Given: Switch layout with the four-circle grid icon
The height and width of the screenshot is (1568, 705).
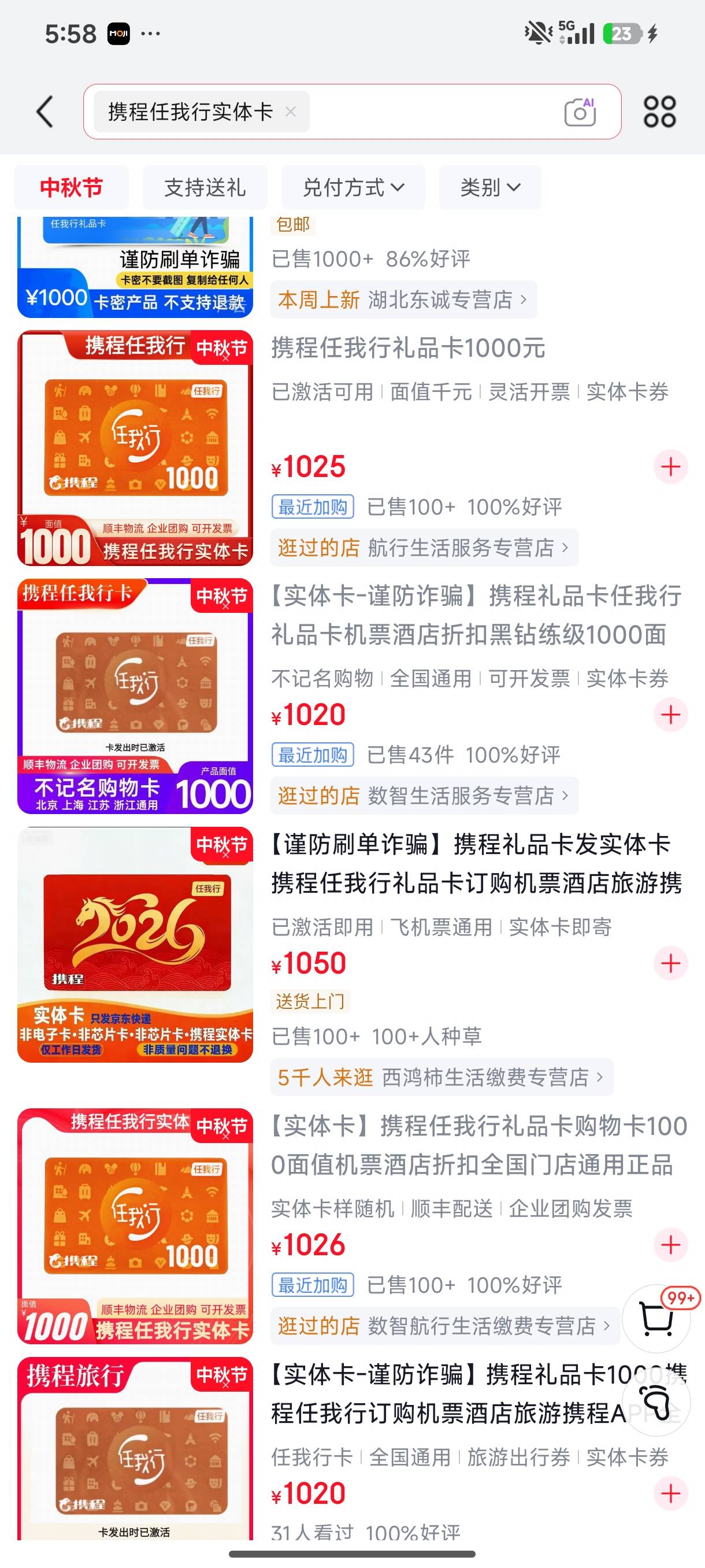Looking at the screenshot, I should tap(660, 112).
